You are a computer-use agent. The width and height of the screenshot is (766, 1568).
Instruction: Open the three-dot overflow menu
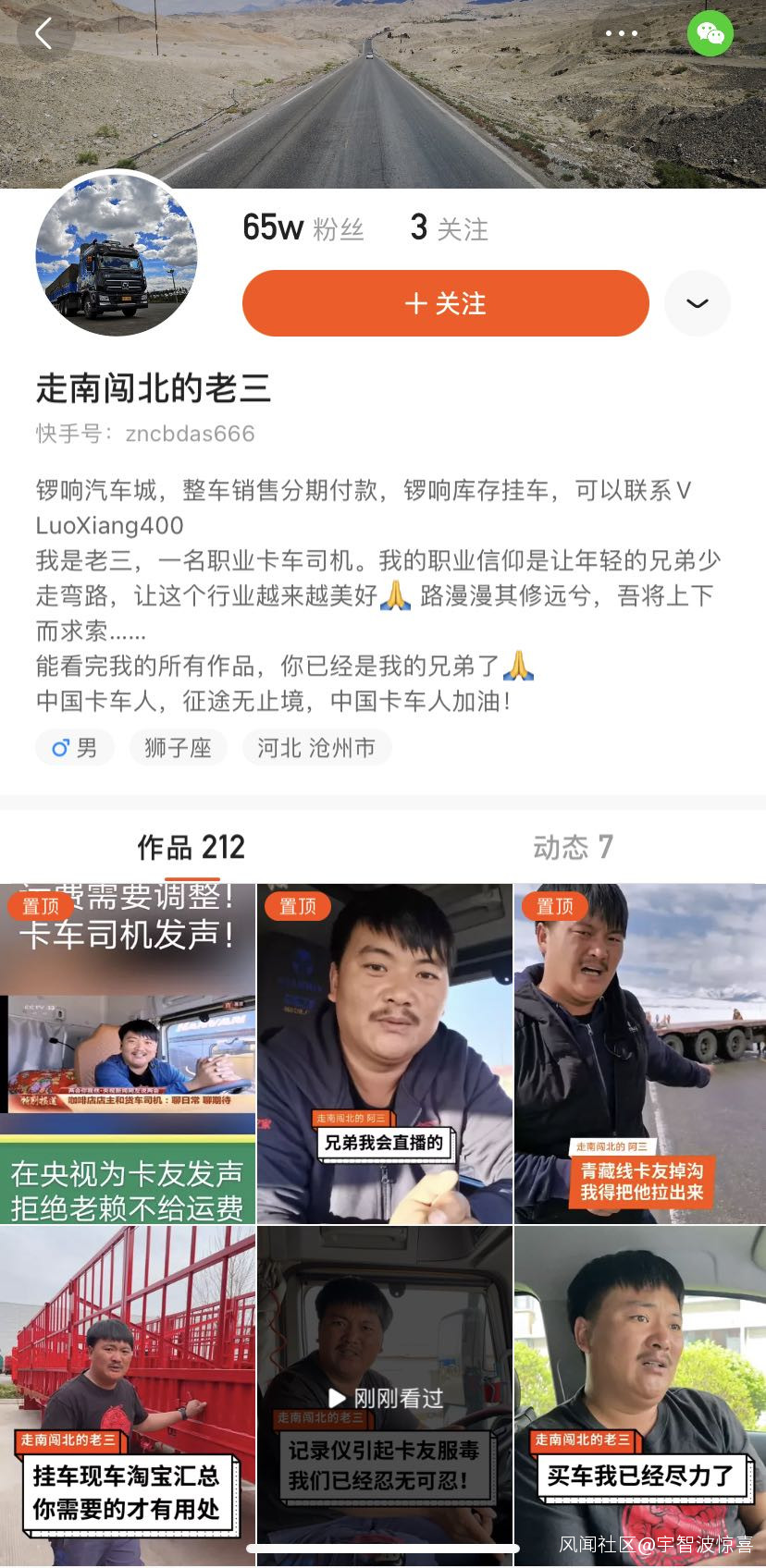621,34
